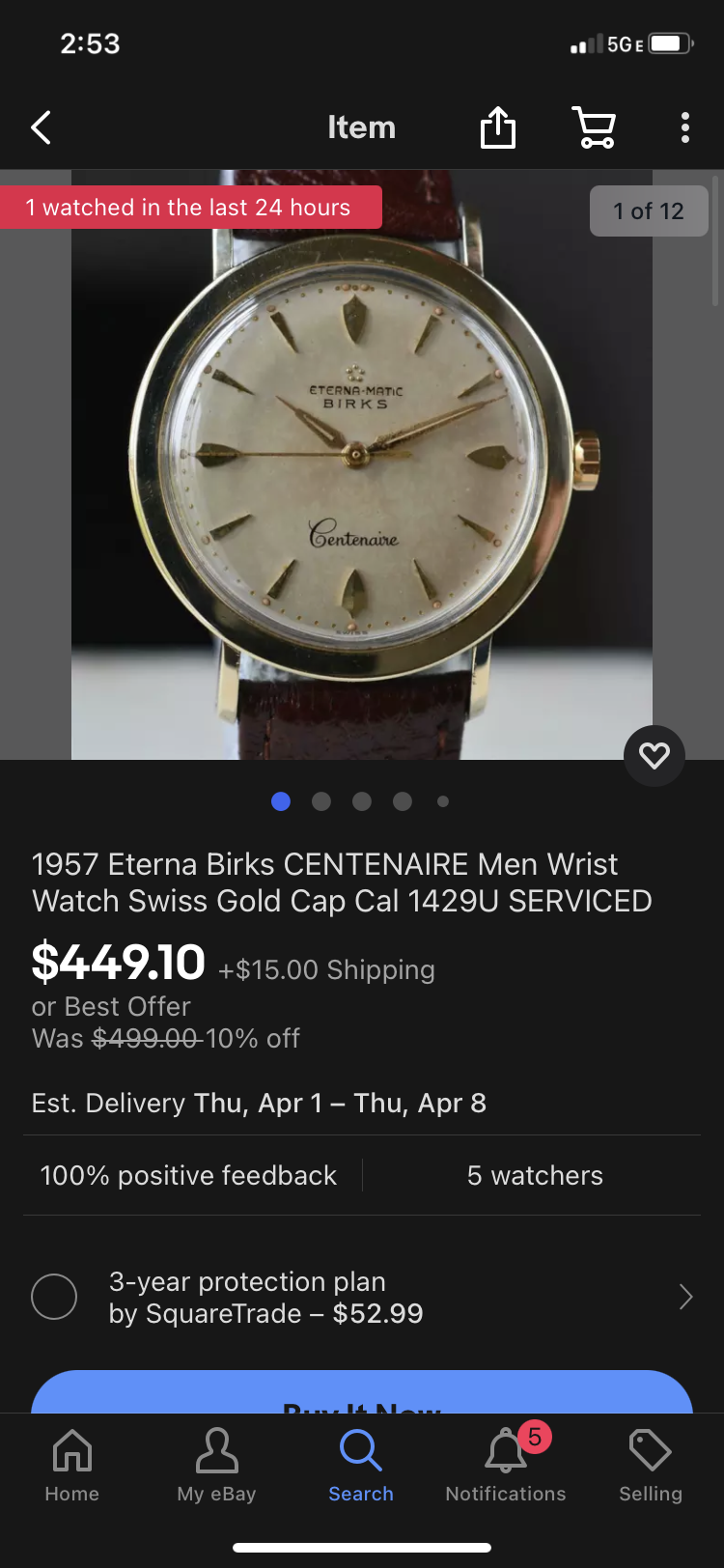This screenshot has width=724, height=1568.
Task: Open the three-dot overflow menu
Action: tap(684, 127)
